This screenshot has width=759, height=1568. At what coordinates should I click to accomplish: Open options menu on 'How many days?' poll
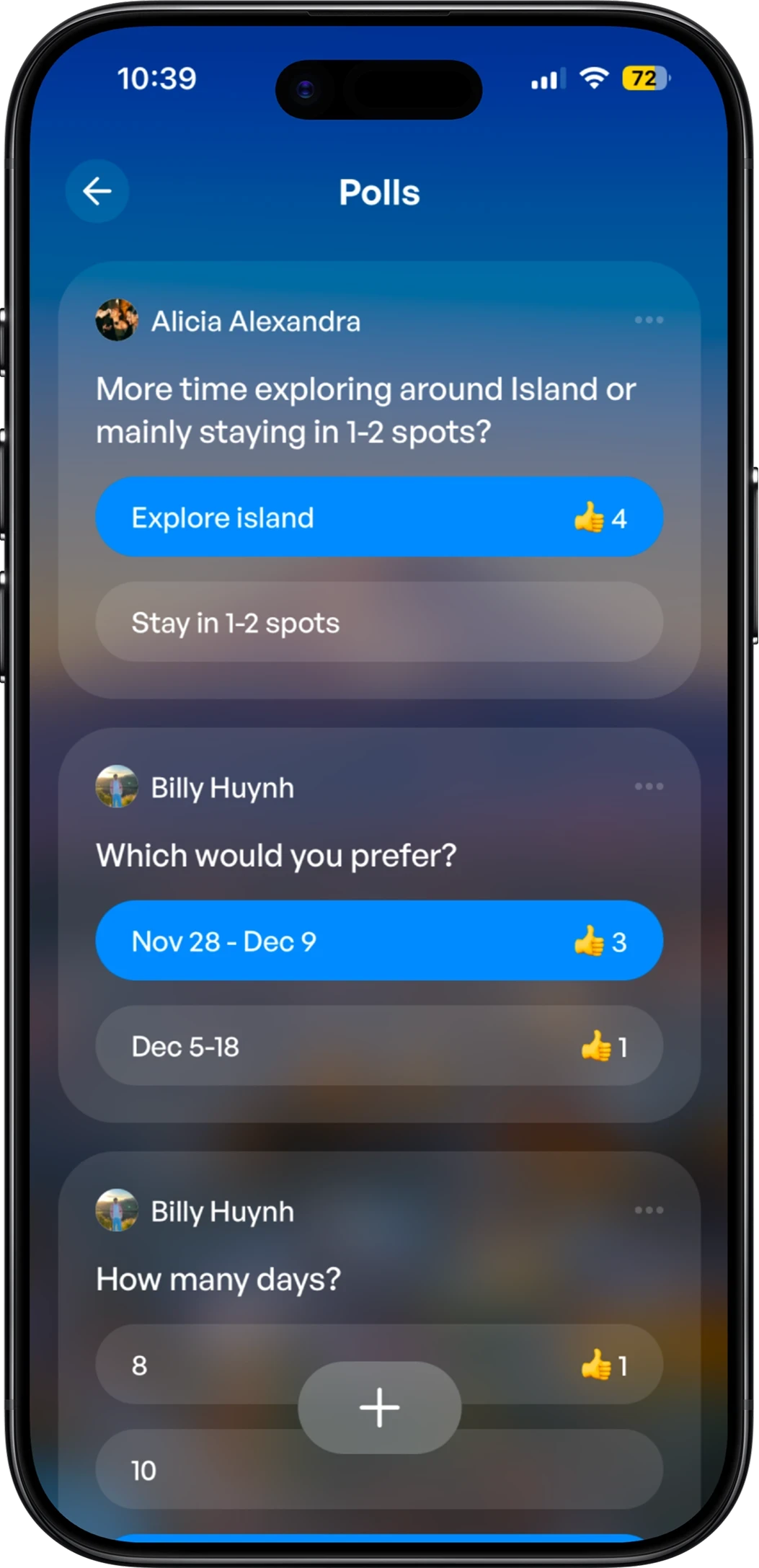click(x=649, y=1211)
